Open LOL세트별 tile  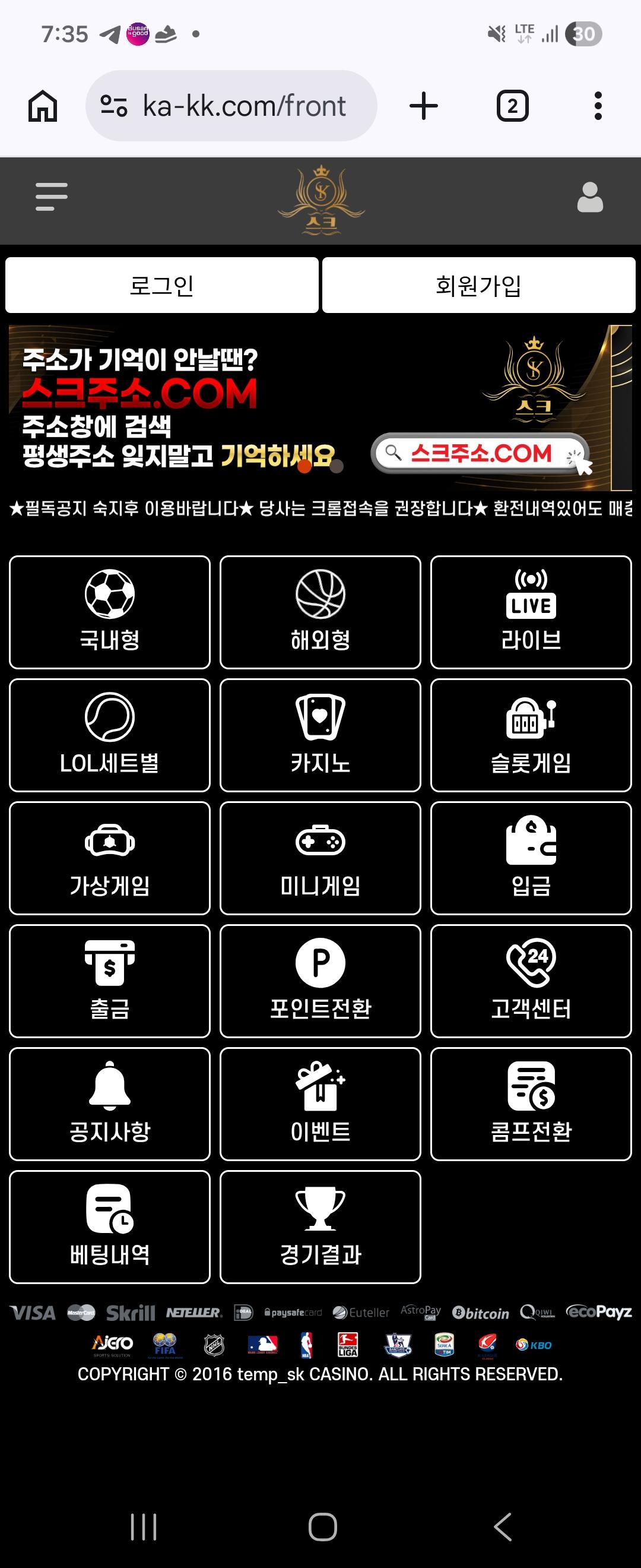(x=110, y=735)
